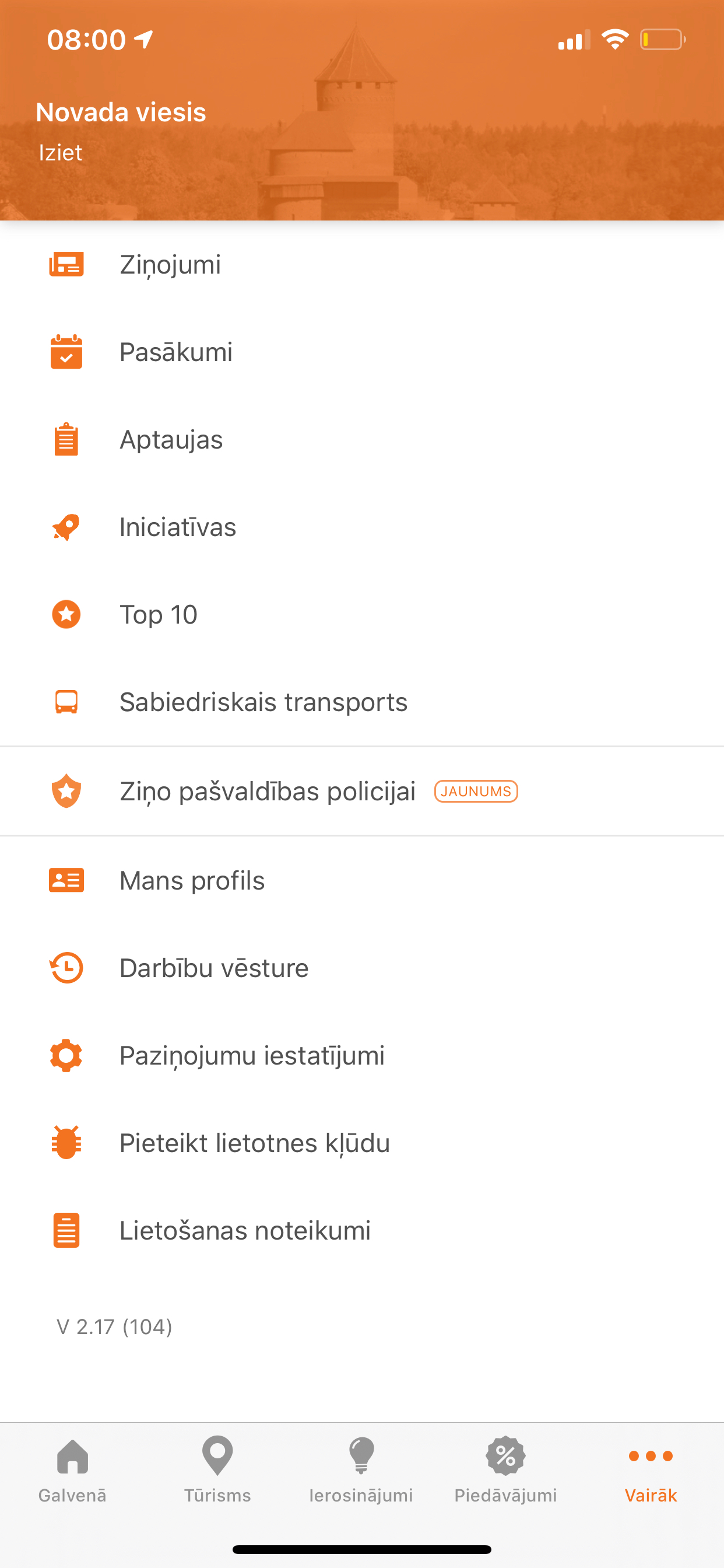
Task: Open Darbību vēsture via the clock icon
Action: tap(65, 967)
